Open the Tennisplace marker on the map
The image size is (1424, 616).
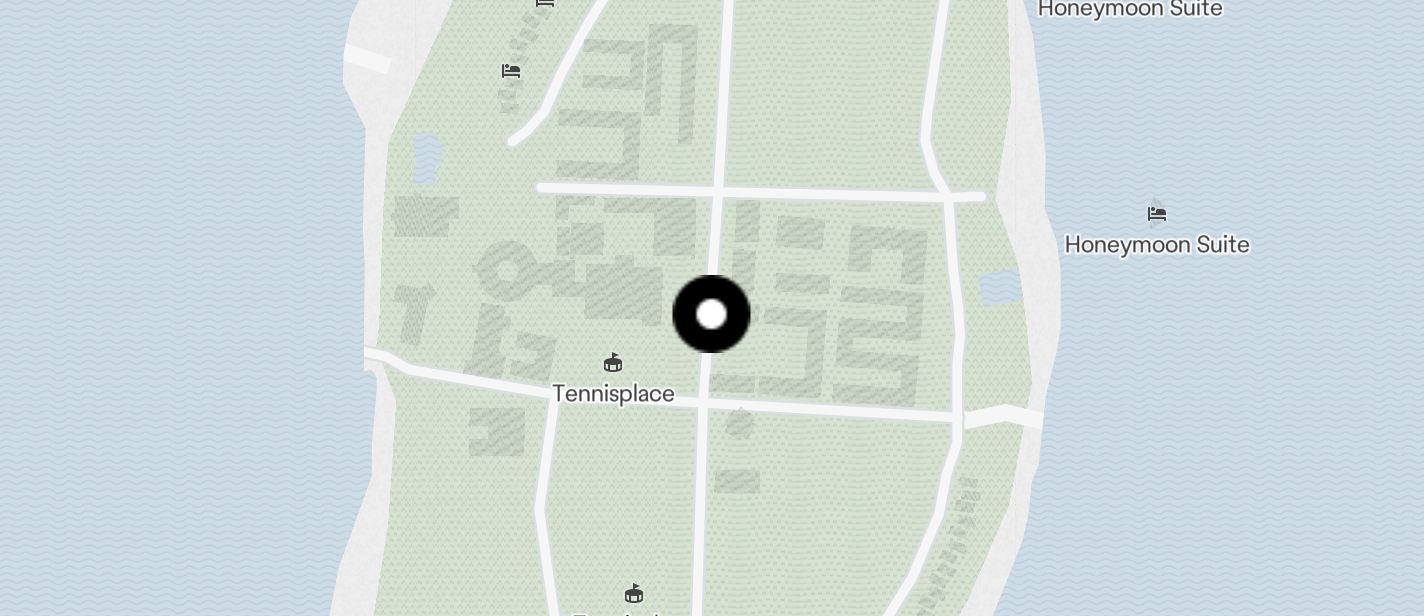[x=613, y=363]
